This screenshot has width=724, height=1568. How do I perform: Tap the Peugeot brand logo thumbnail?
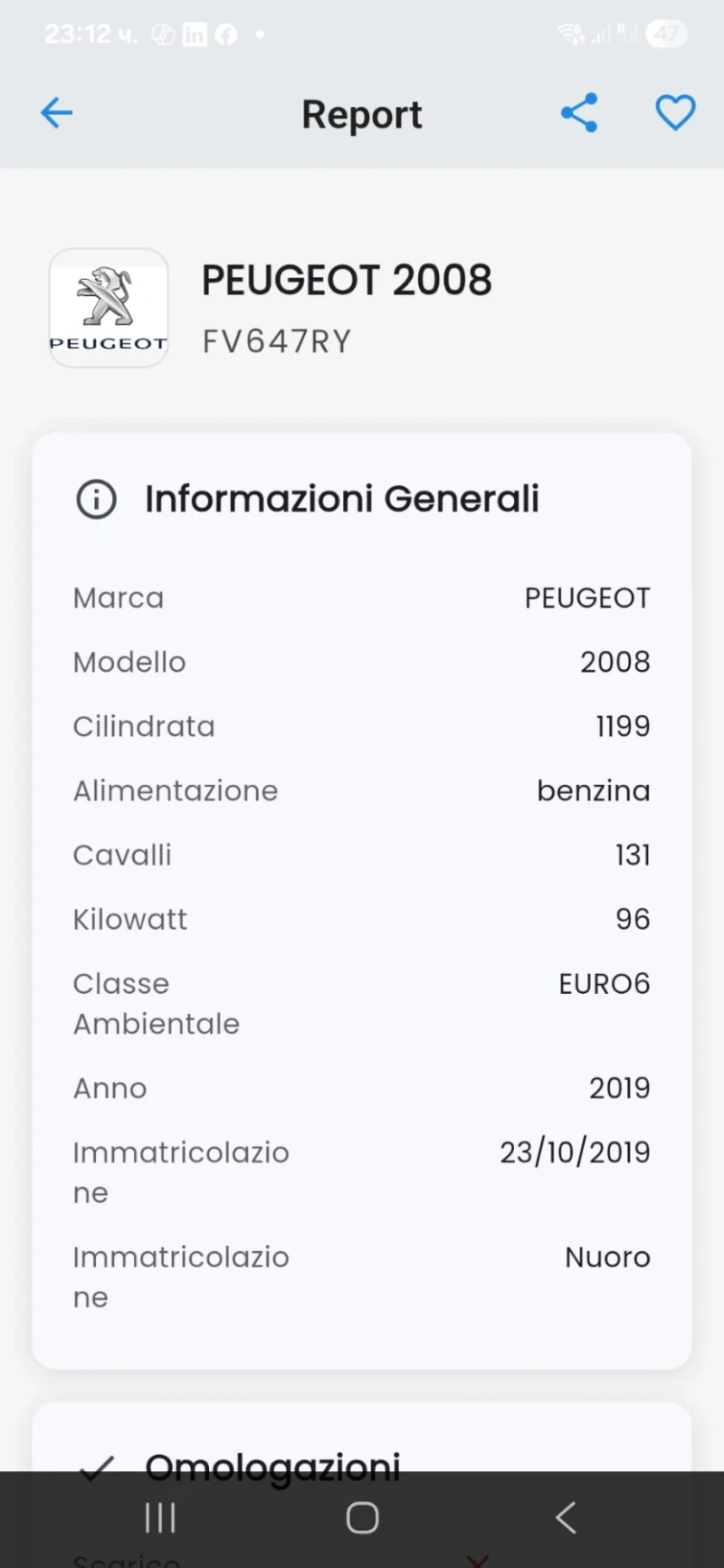[108, 307]
